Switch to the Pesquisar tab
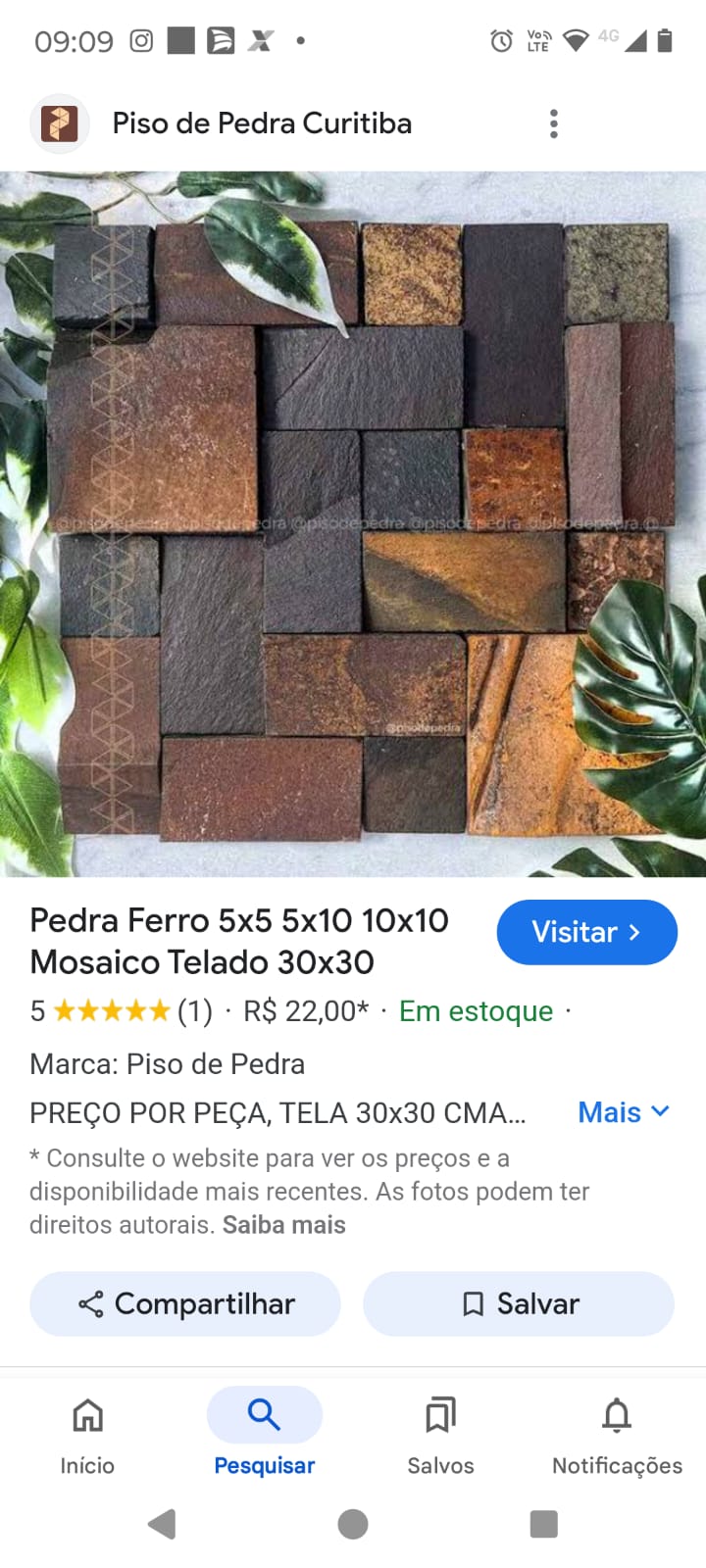Screen dimensions: 706x1568 click(264, 1435)
